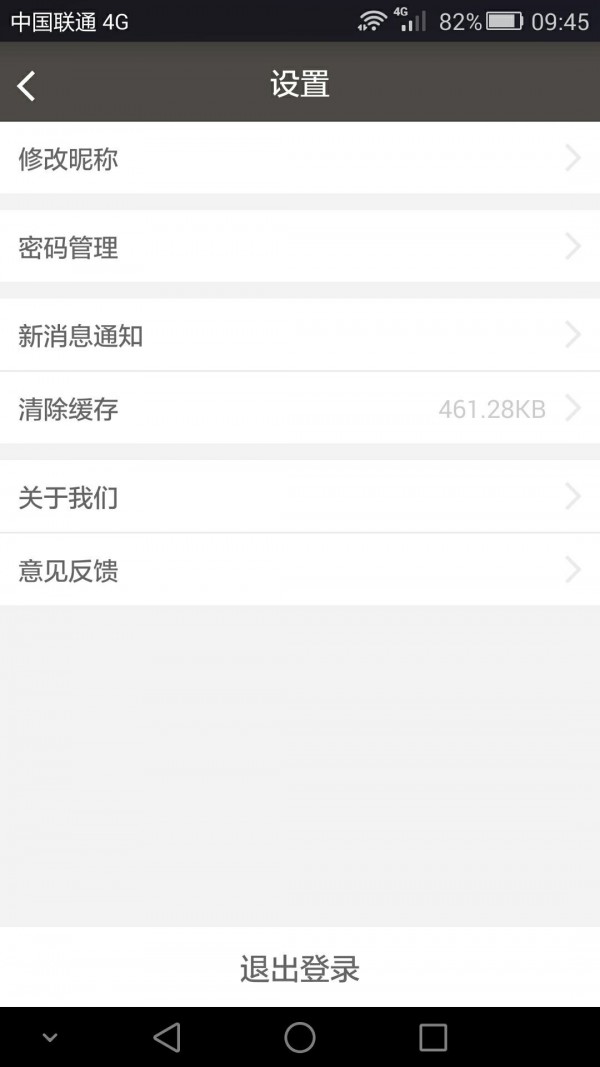Tap 退出登录 to log out
The width and height of the screenshot is (600, 1067).
pyautogui.click(x=300, y=967)
